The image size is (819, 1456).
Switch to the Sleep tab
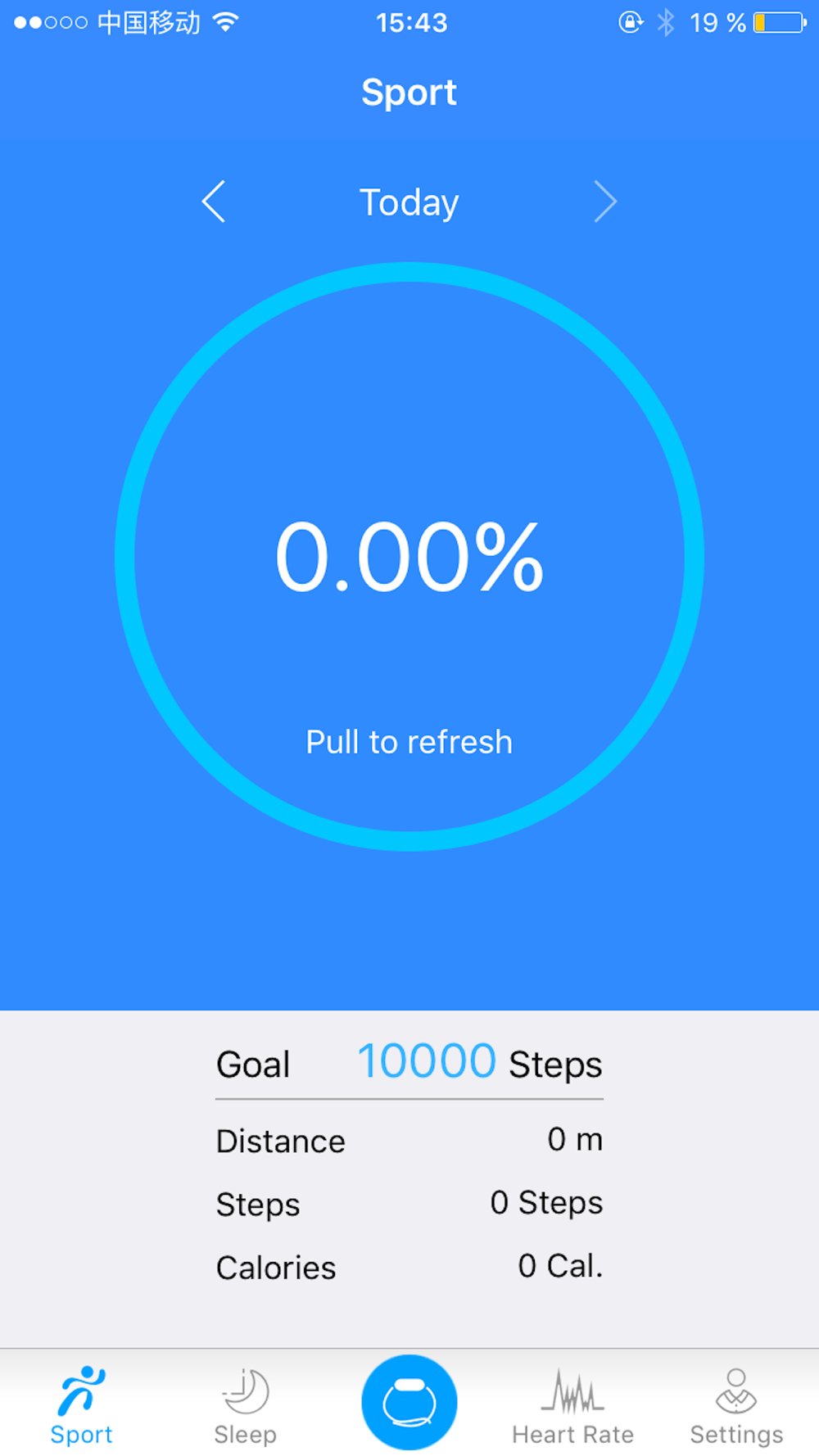[245, 1406]
